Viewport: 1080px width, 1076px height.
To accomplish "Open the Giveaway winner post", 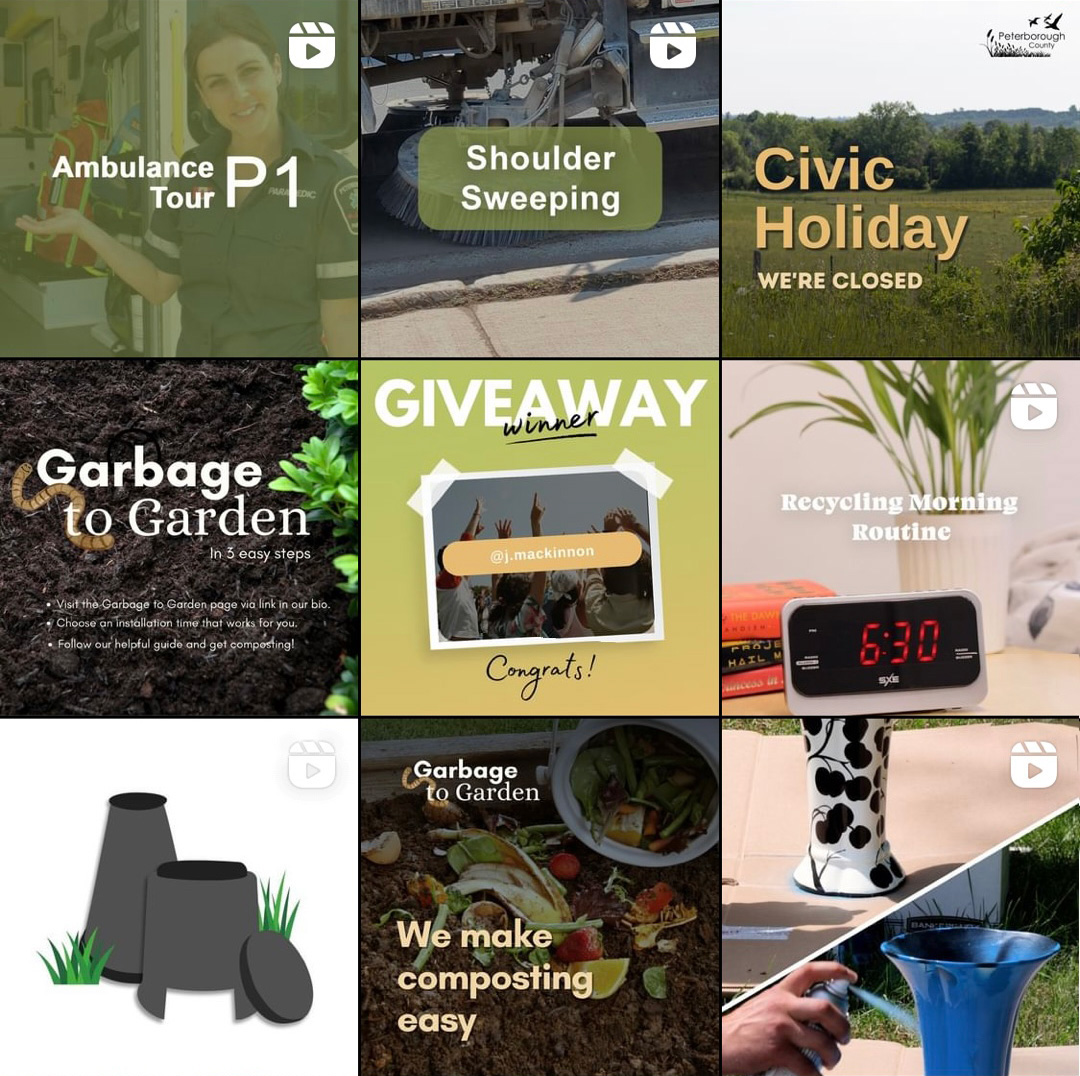I will click(539, 537).
